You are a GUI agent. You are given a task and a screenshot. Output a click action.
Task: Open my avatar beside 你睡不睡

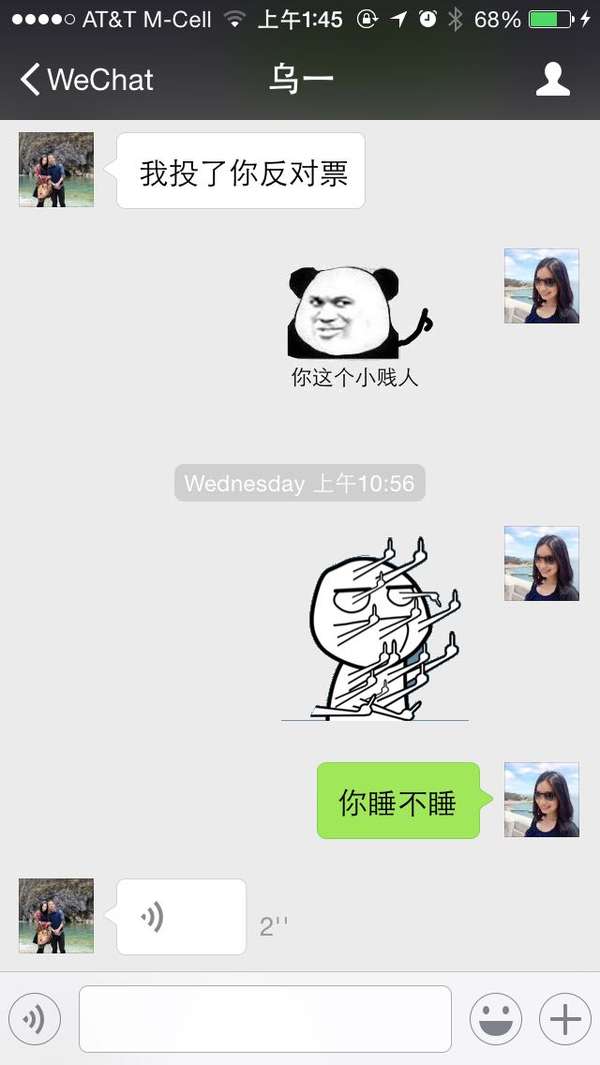coord(541,799)
